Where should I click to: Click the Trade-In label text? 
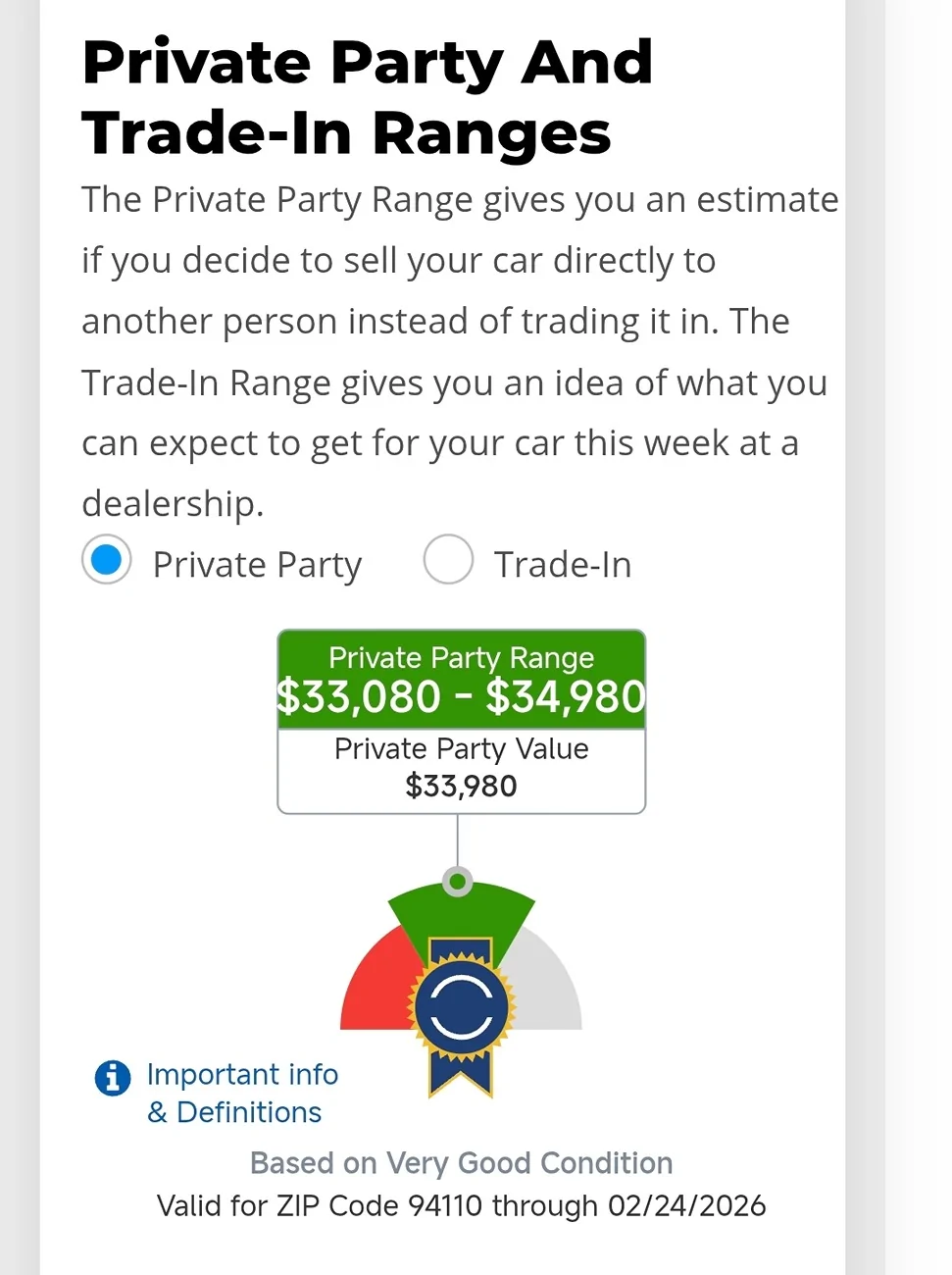click(x=561, y=564)
